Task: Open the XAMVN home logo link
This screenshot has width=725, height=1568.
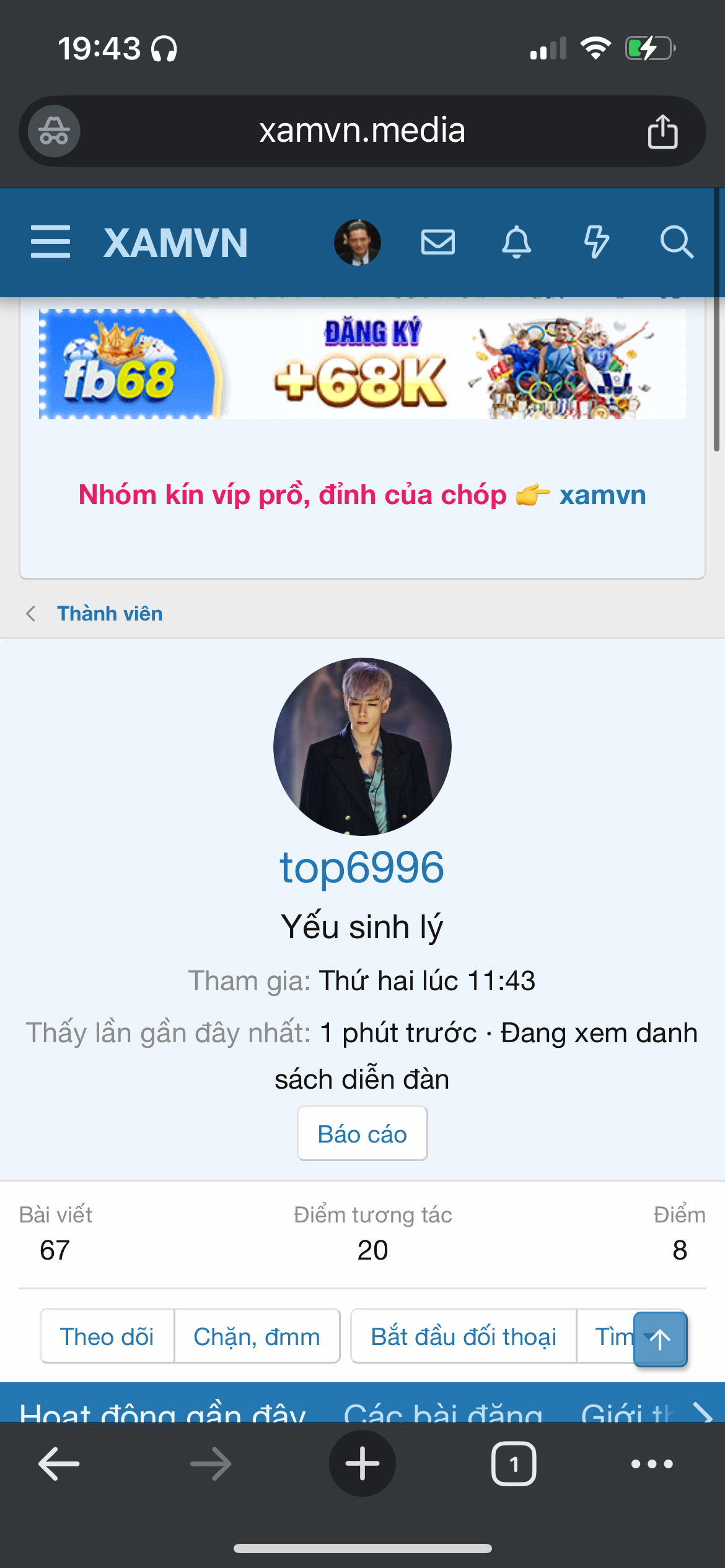Action: [x=176, y=243]
